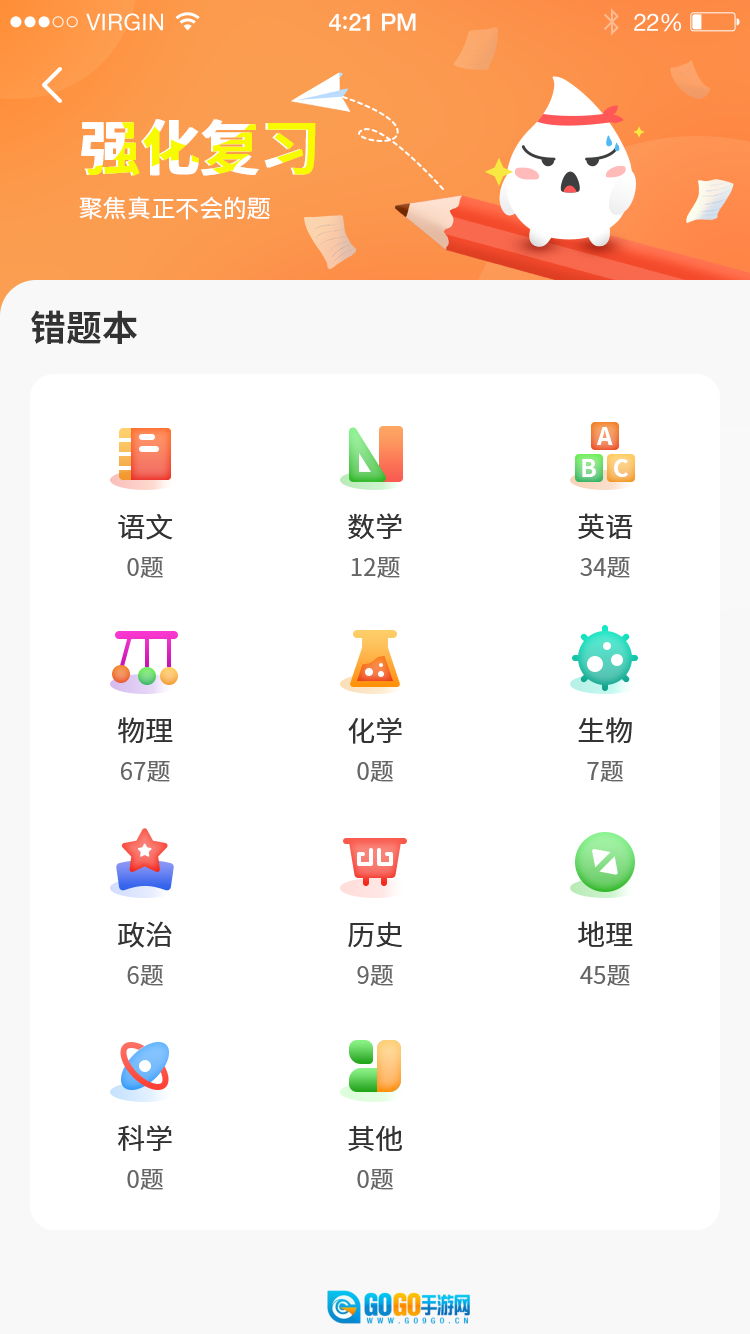Open 英语 mistakes with 34题
Viewport: 750px width, 1334px height.
click(605, 500)
